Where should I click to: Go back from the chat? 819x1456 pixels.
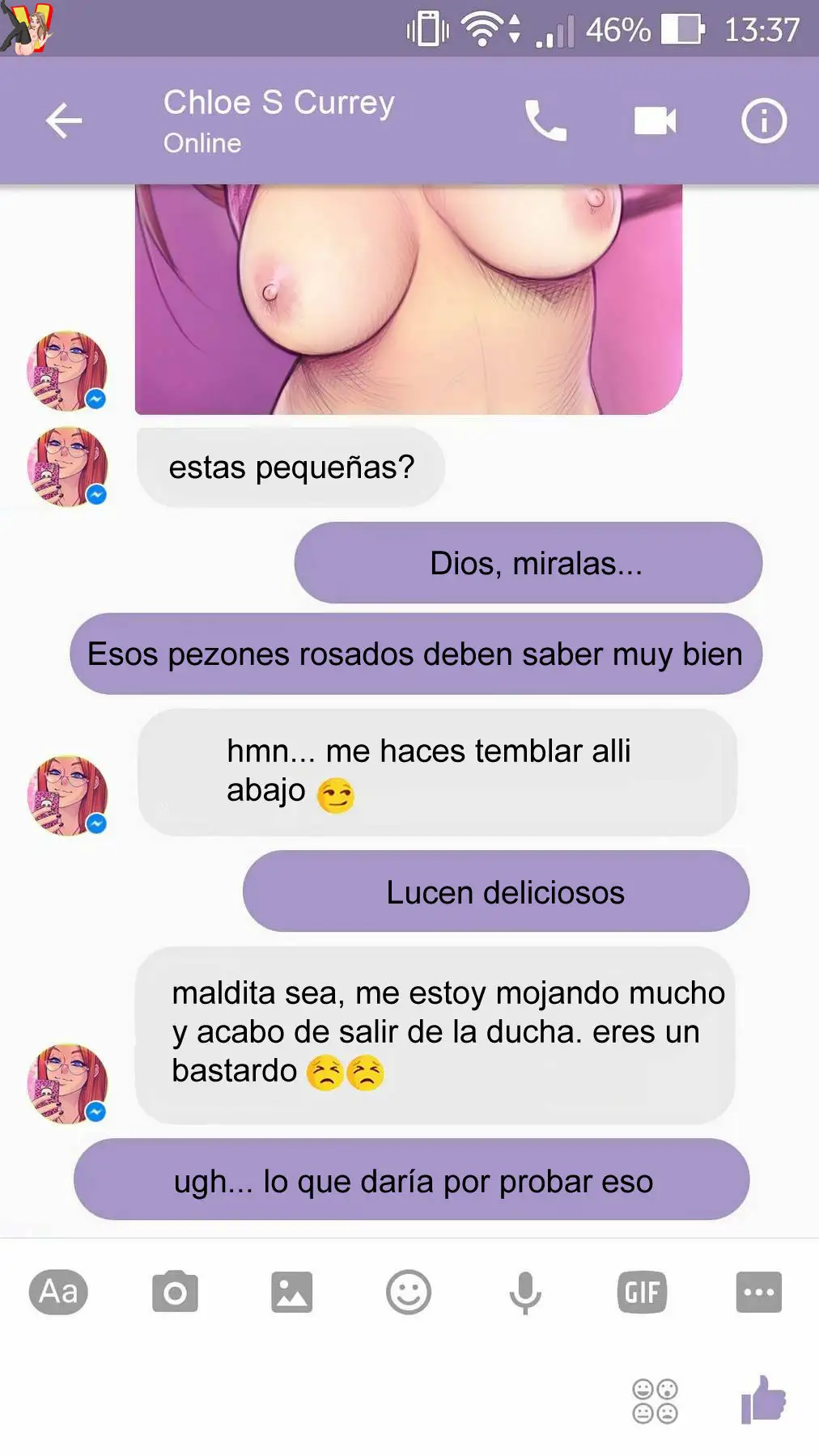tap(64, 121)
